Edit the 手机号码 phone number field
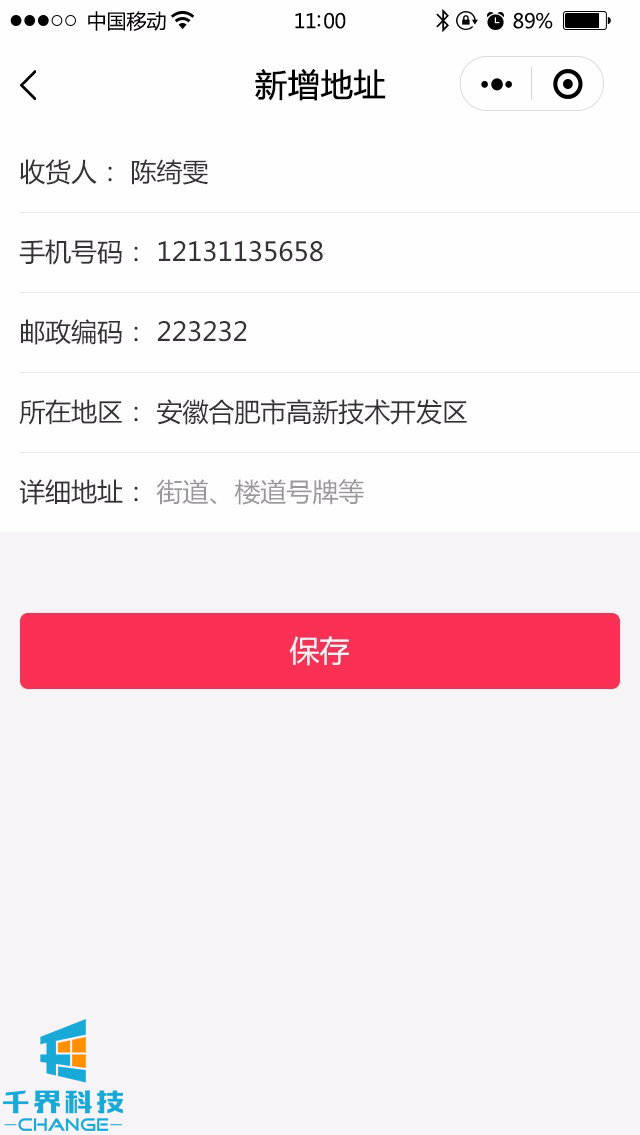The image size is (640, 1135). coord(390,252)
